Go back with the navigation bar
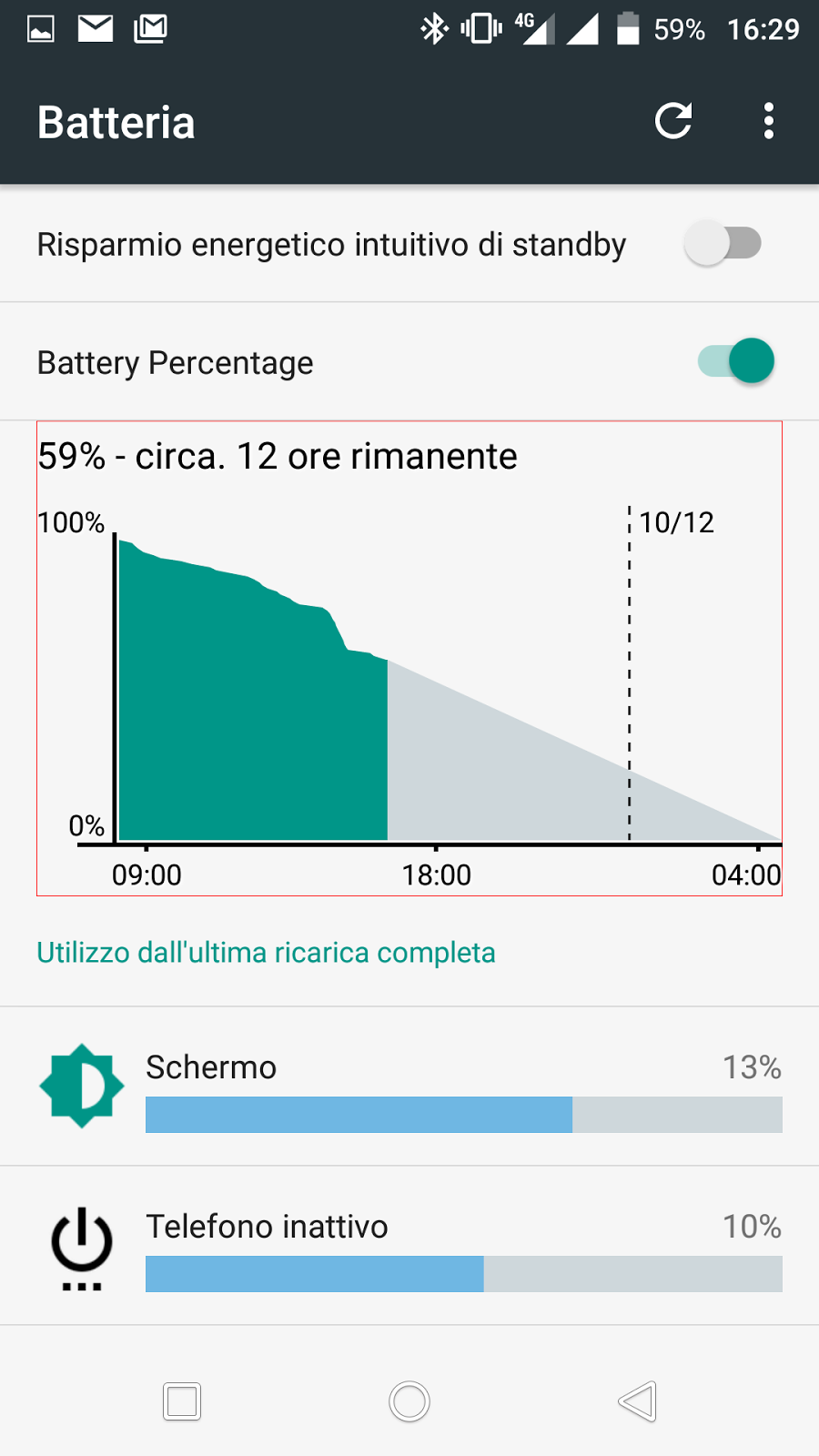The height and width of the screenshot is (1456, 819). pos(637,1401)
